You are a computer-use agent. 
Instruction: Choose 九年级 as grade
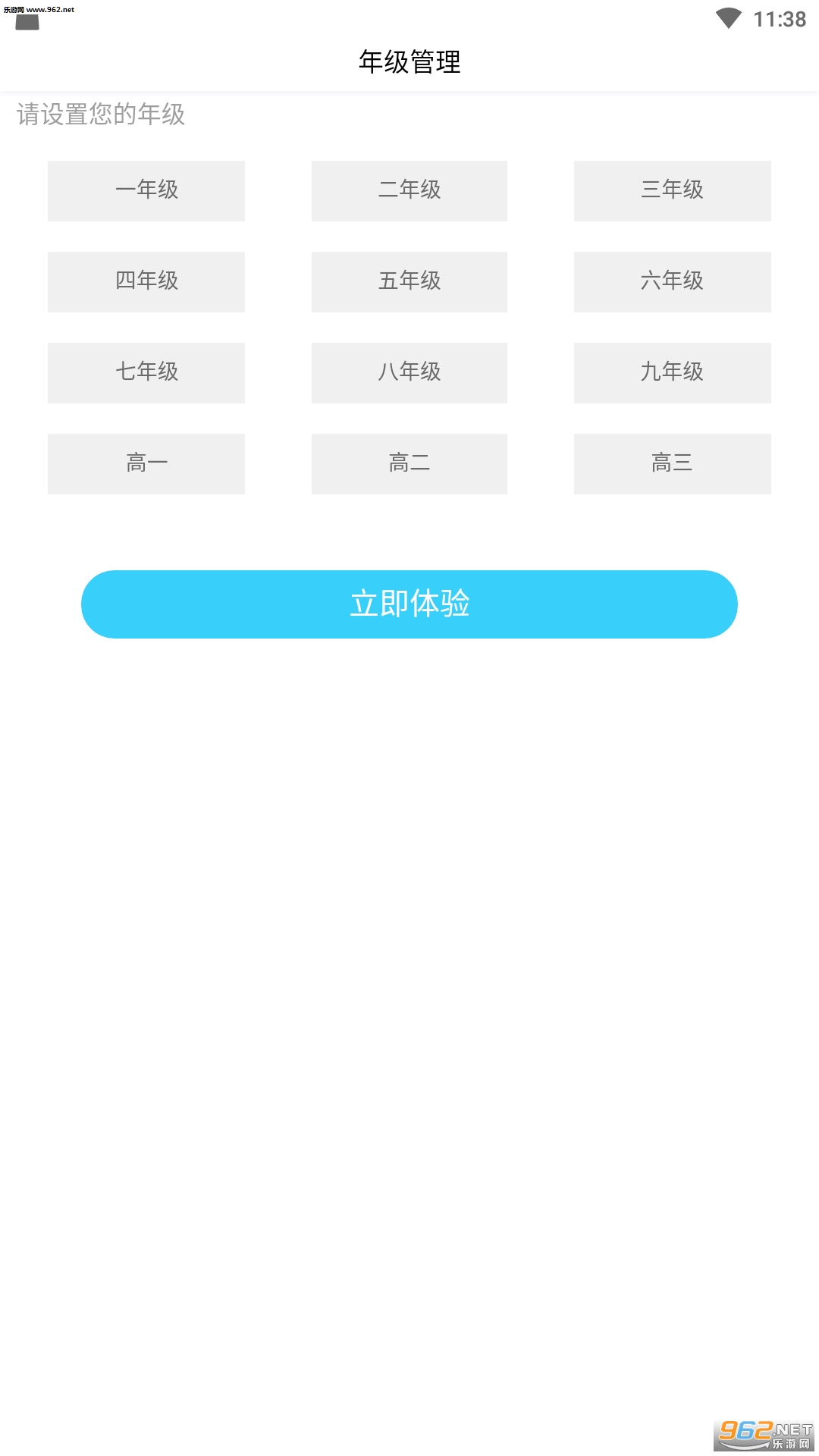pos(673,373)
